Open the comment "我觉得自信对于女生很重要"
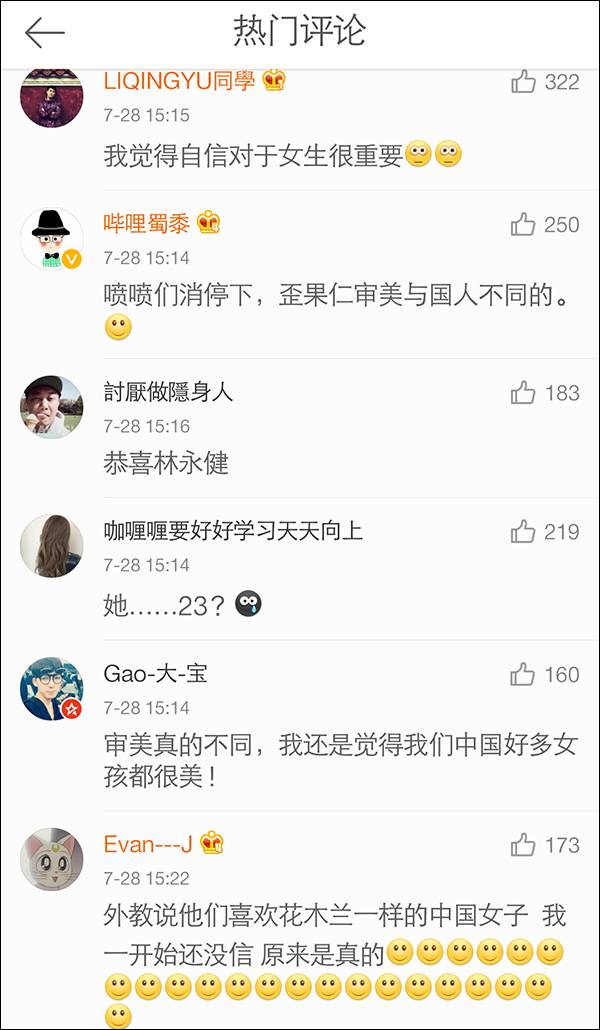 coord(252,155)
